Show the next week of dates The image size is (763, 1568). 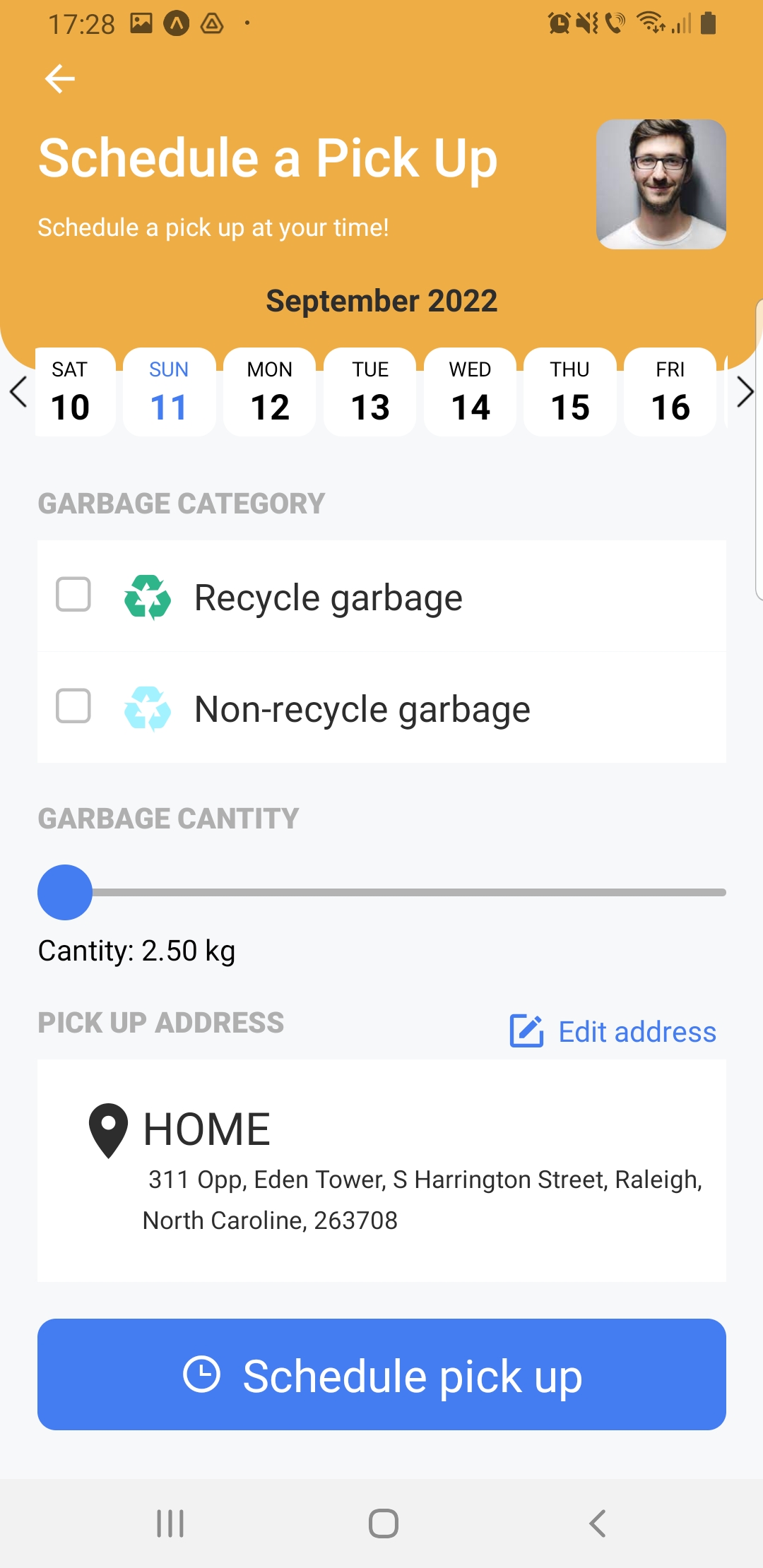745,392
